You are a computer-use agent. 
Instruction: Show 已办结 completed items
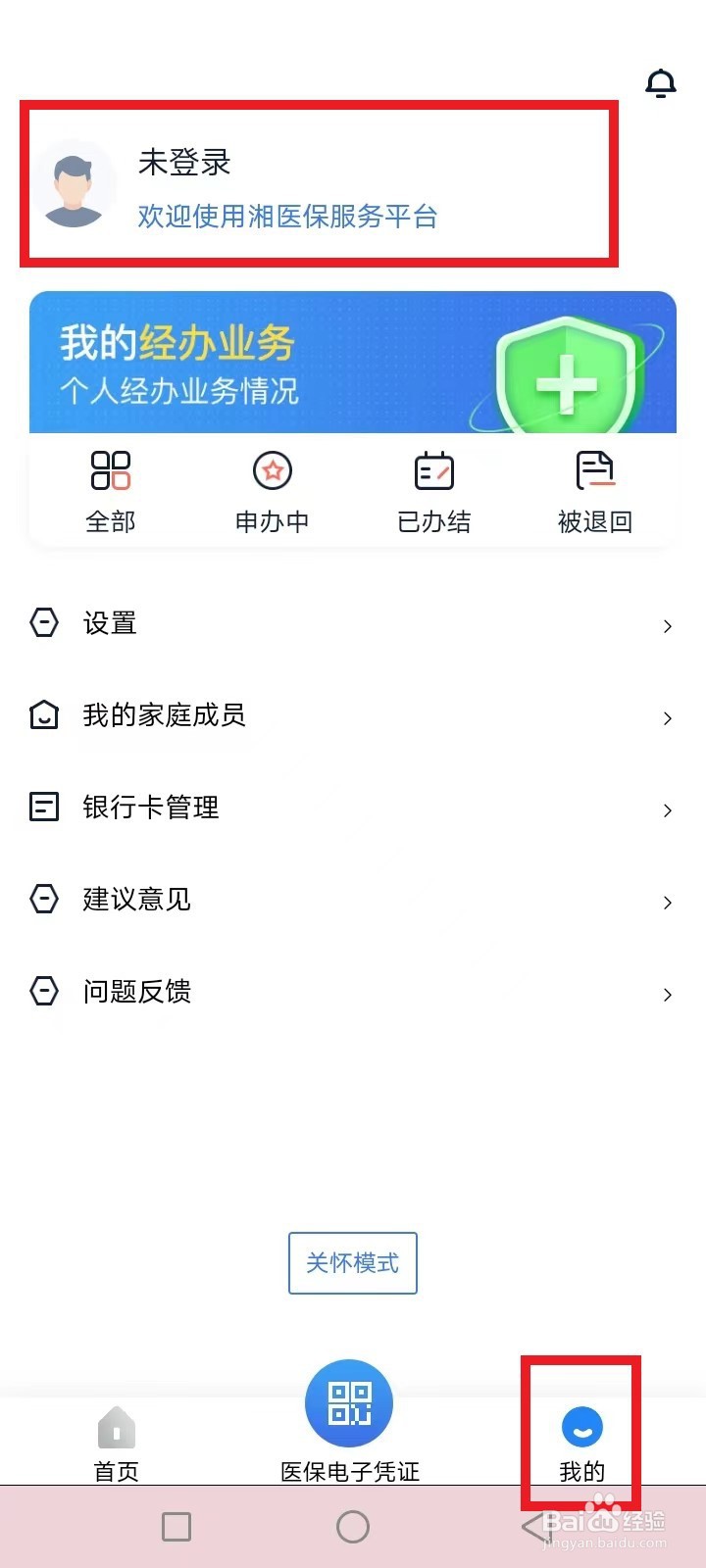tap(433, 491)
